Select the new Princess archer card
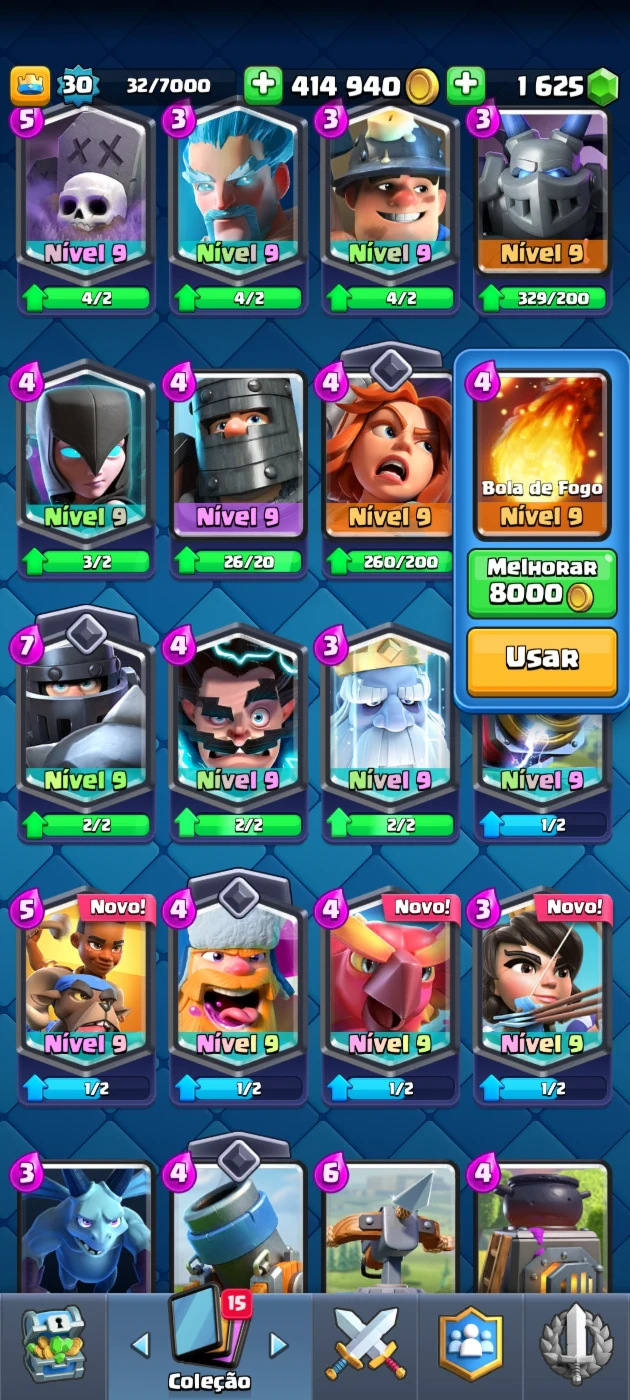Viewport: 630px width, 1400px height. (x=541, y=997)
